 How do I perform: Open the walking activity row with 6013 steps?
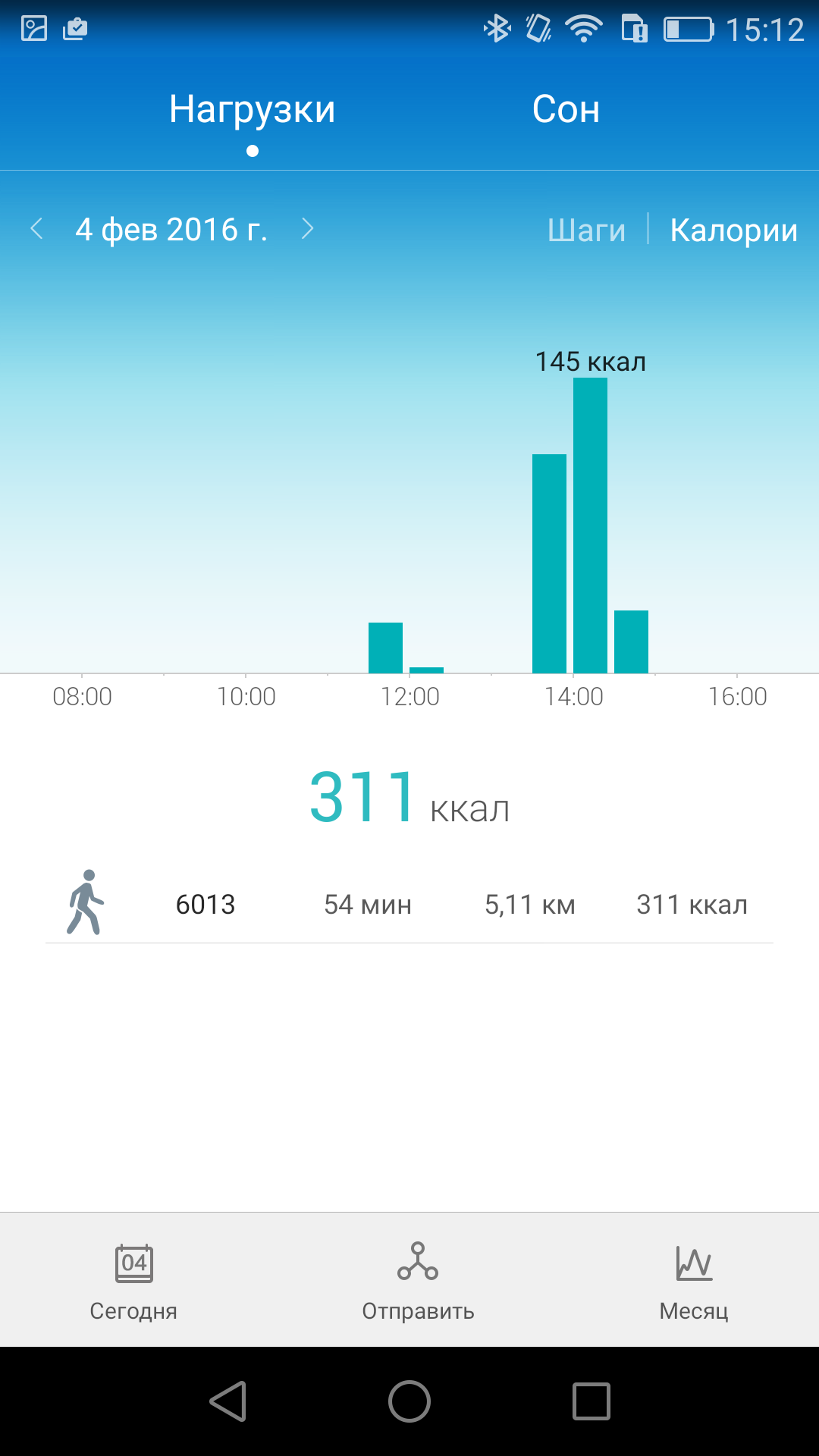pyautogui.click(x=409, y=904)
